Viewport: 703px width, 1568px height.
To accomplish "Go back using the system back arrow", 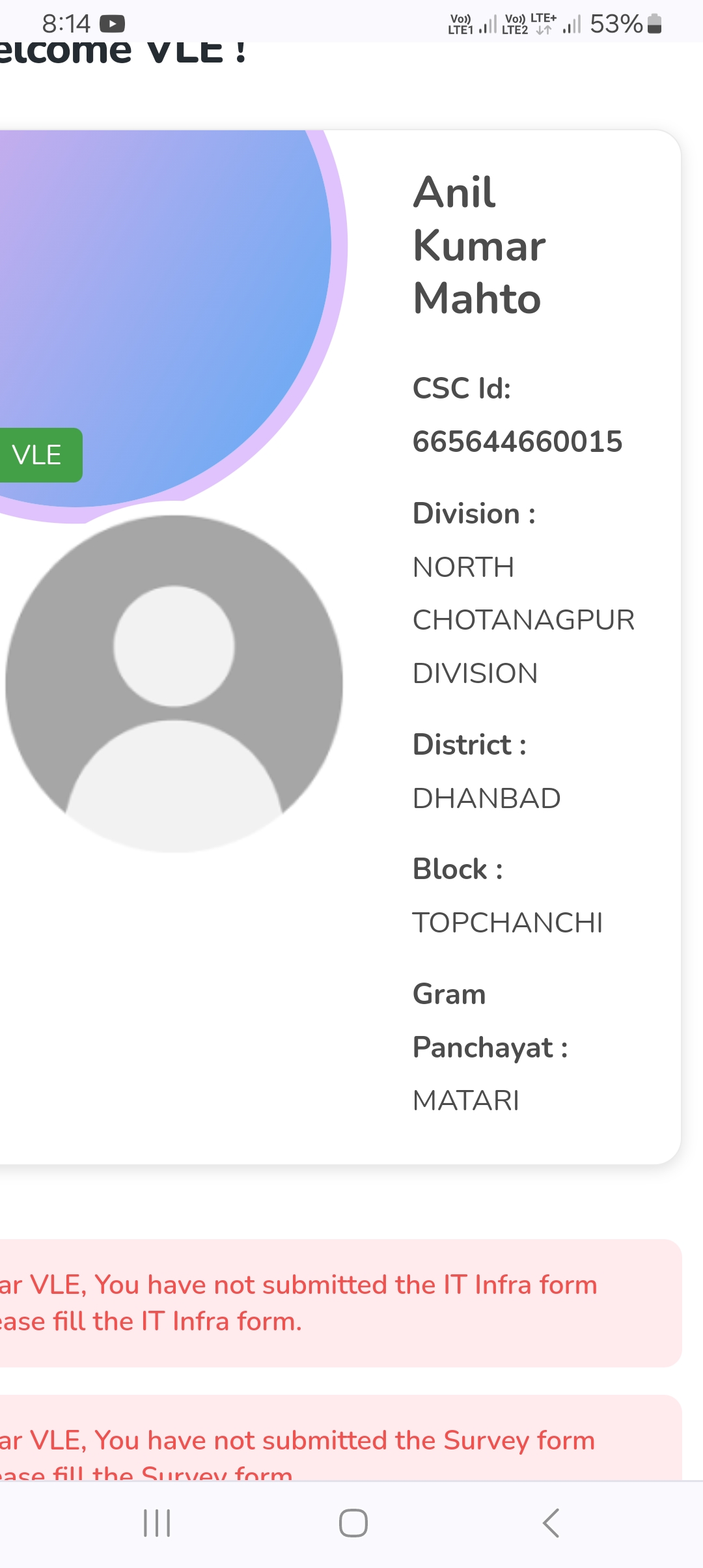I will coord(551,1523).
